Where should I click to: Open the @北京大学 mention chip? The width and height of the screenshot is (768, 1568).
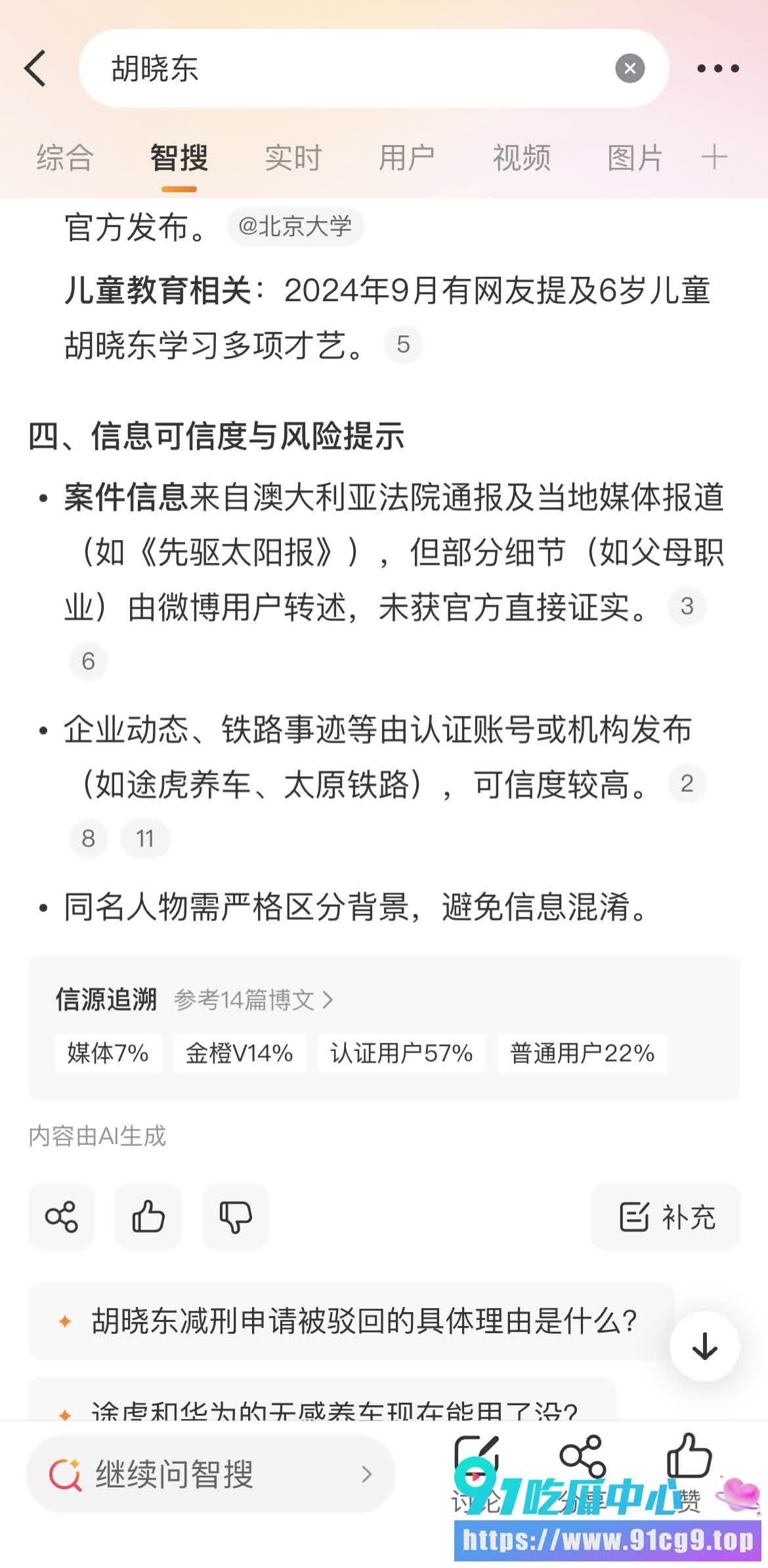(295, 226)
